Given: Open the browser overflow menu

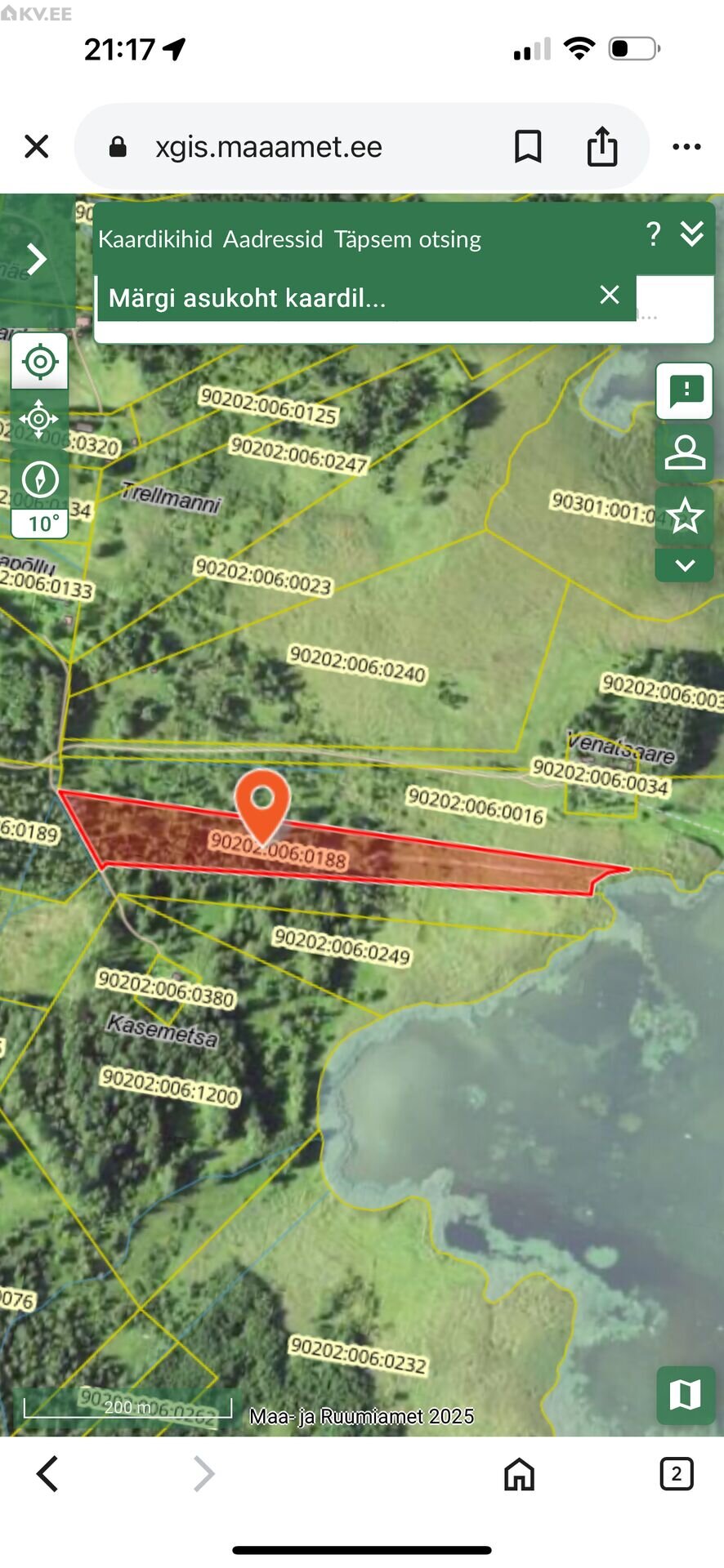Looking at the screenshot, I should tap(686, 147).
